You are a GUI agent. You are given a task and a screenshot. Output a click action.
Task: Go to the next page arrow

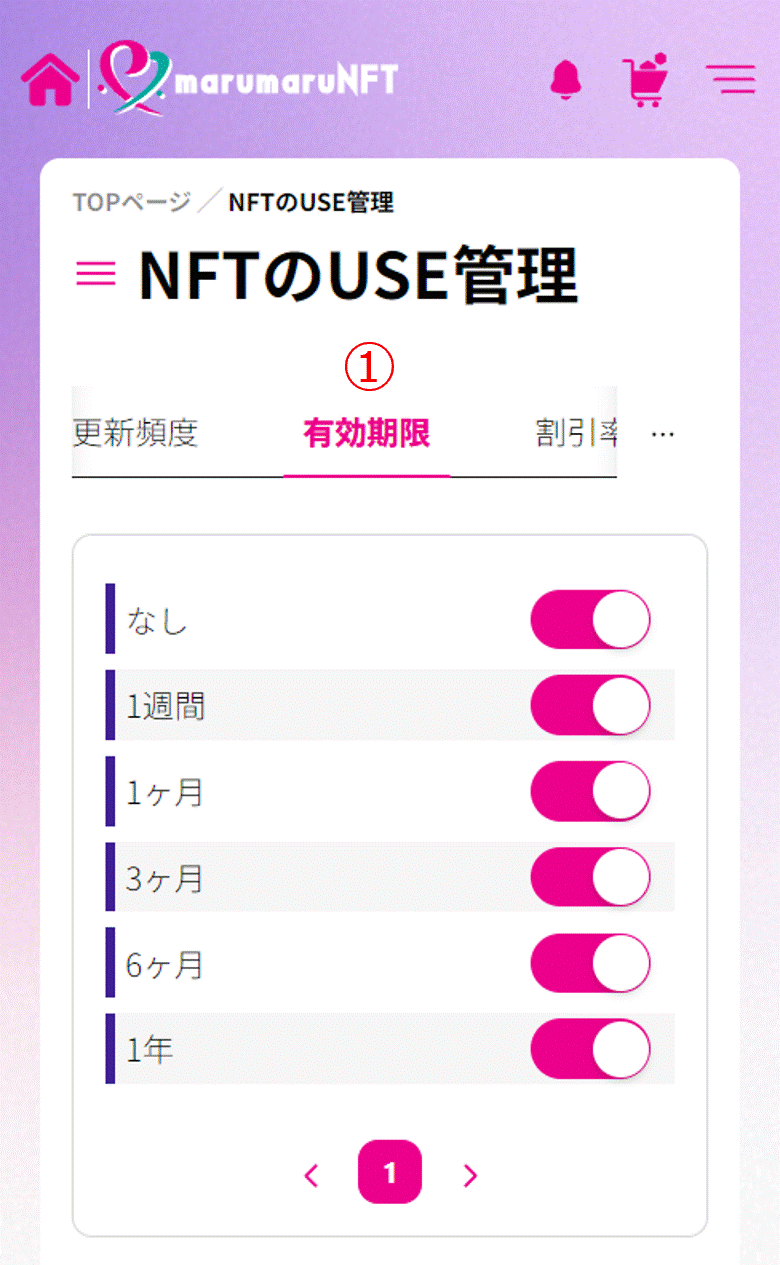470,1175
